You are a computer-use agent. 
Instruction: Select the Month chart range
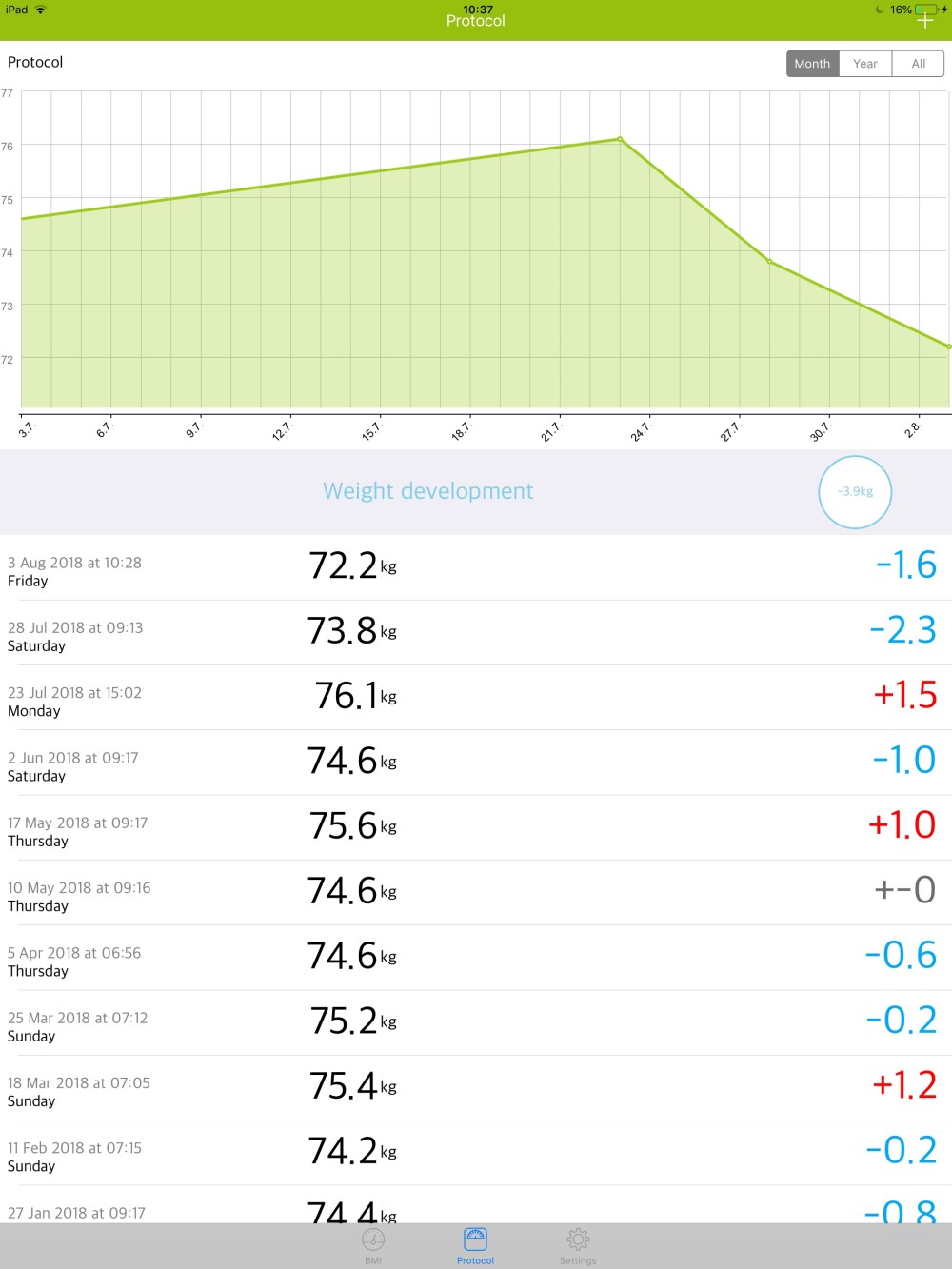[x=812, y=64]
